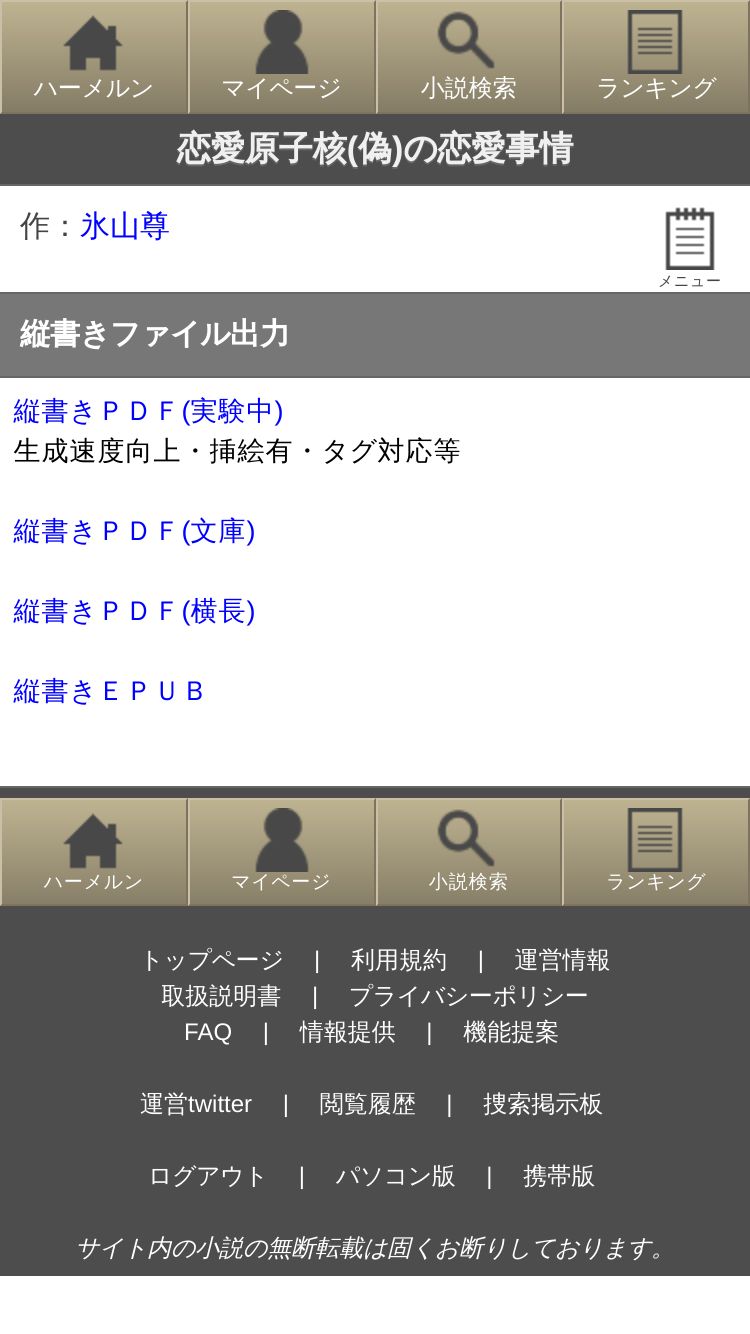Open 運営twitter link
The height and width of the screenshot is (1334, 750).
click(196, 1104)
